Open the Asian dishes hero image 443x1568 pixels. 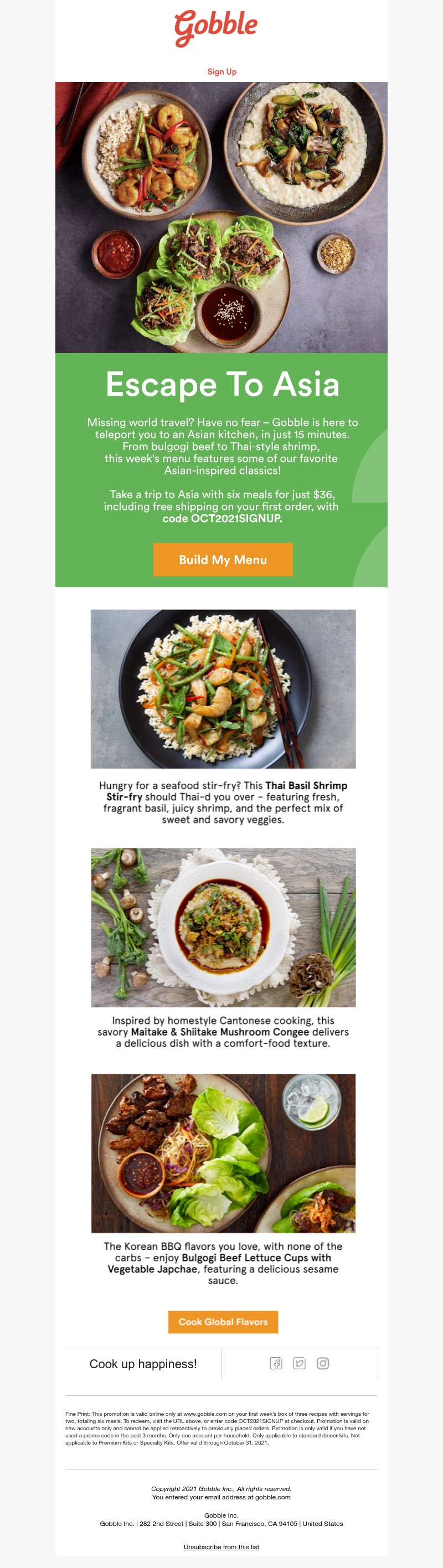tap(221, 218)
